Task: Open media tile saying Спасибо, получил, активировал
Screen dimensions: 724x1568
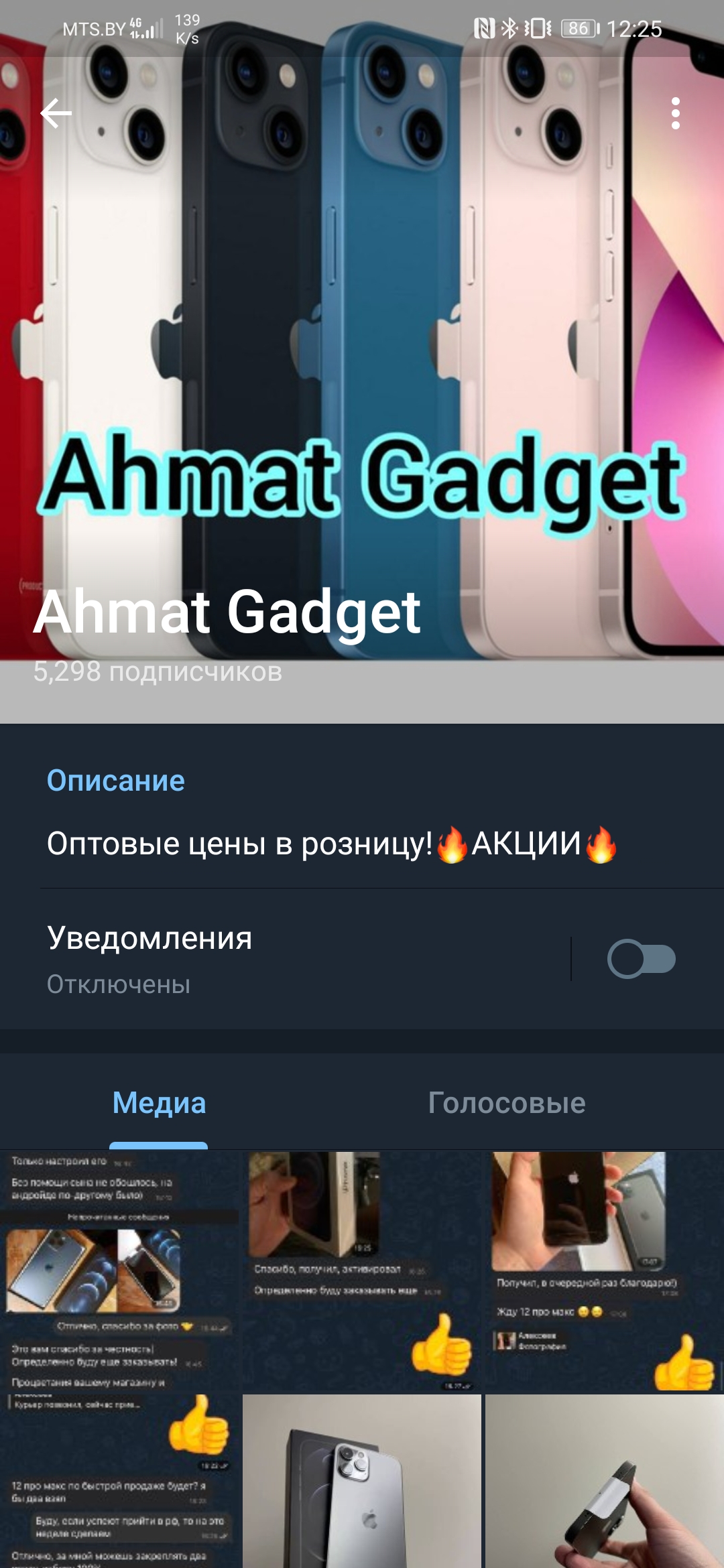Action: point(362,1270)
